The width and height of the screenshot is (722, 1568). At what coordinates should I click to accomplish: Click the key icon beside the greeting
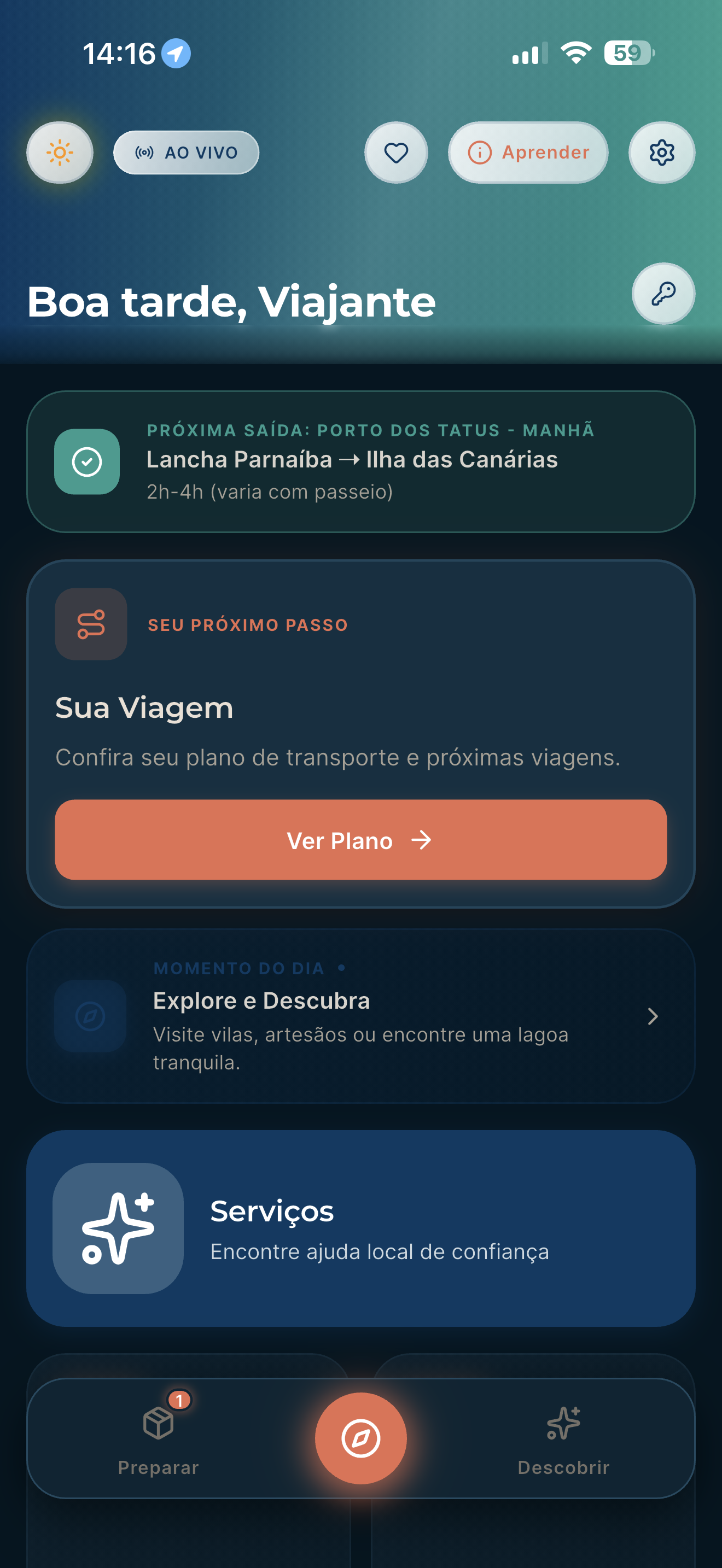coord(663,294)
